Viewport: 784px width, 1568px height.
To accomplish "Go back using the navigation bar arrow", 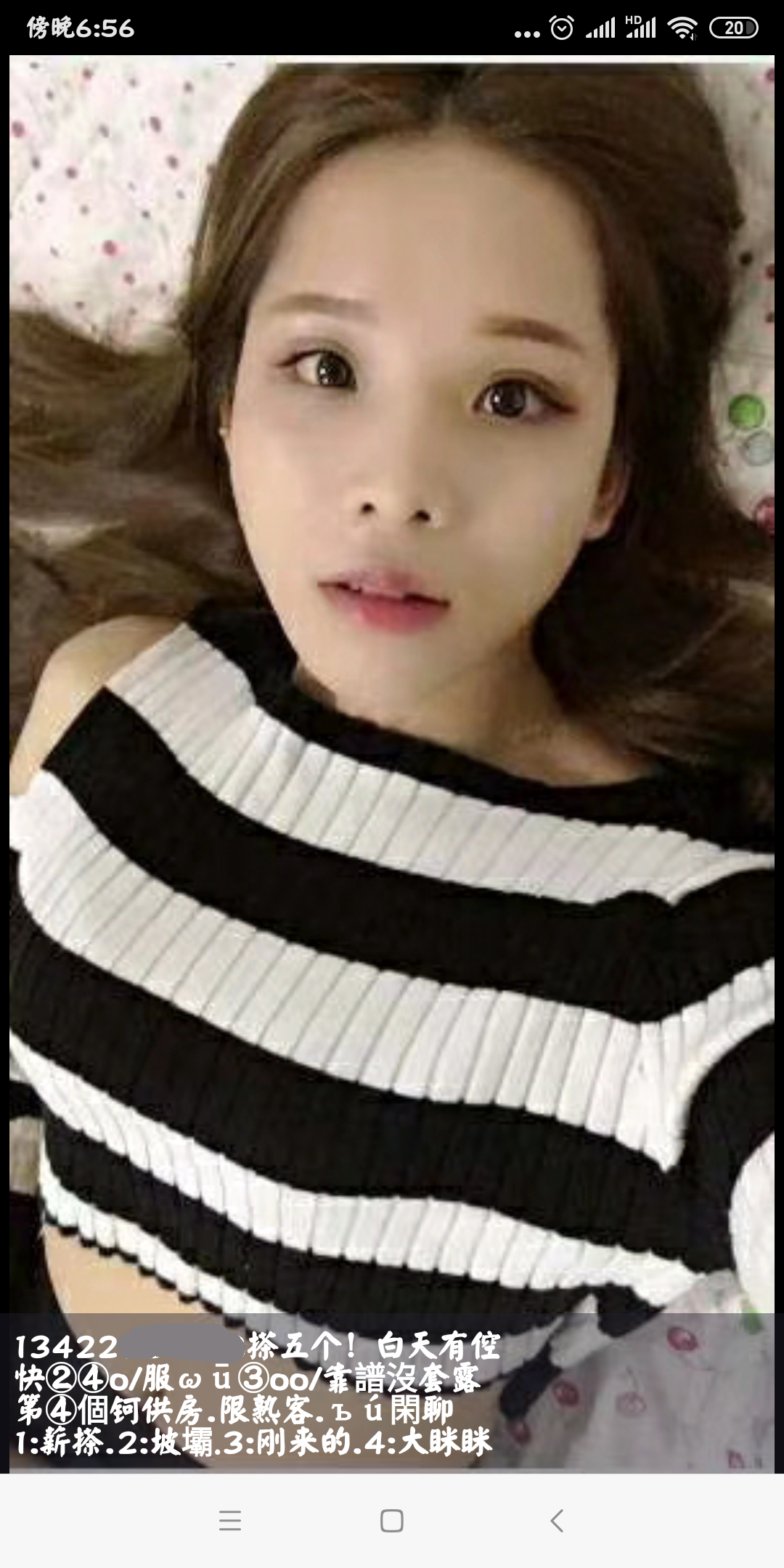I will pyautogui.click(x=557, y=1520).
